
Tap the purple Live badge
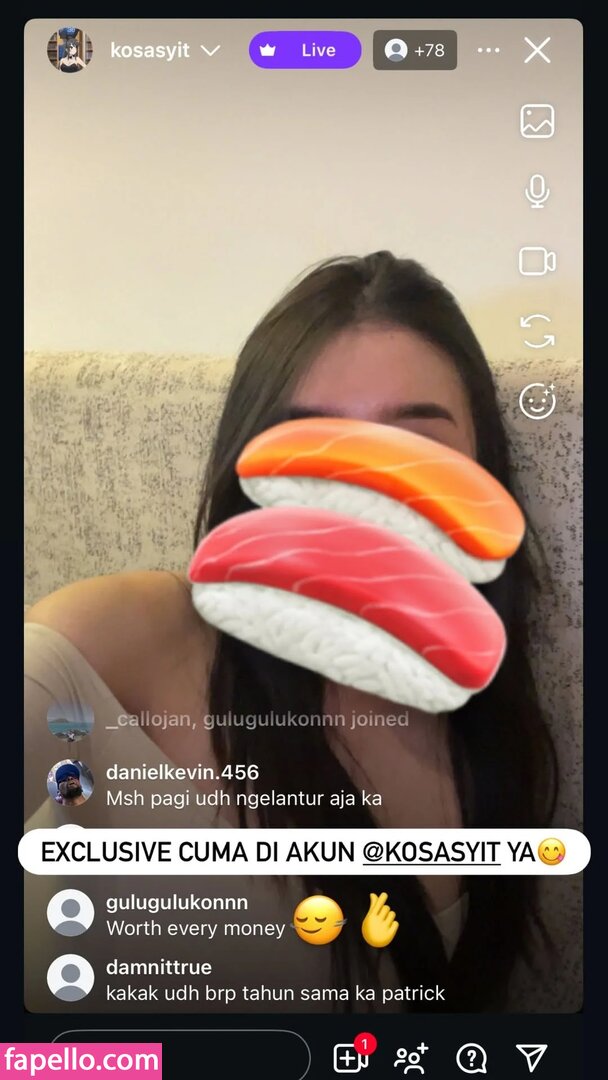click(305, 50)
